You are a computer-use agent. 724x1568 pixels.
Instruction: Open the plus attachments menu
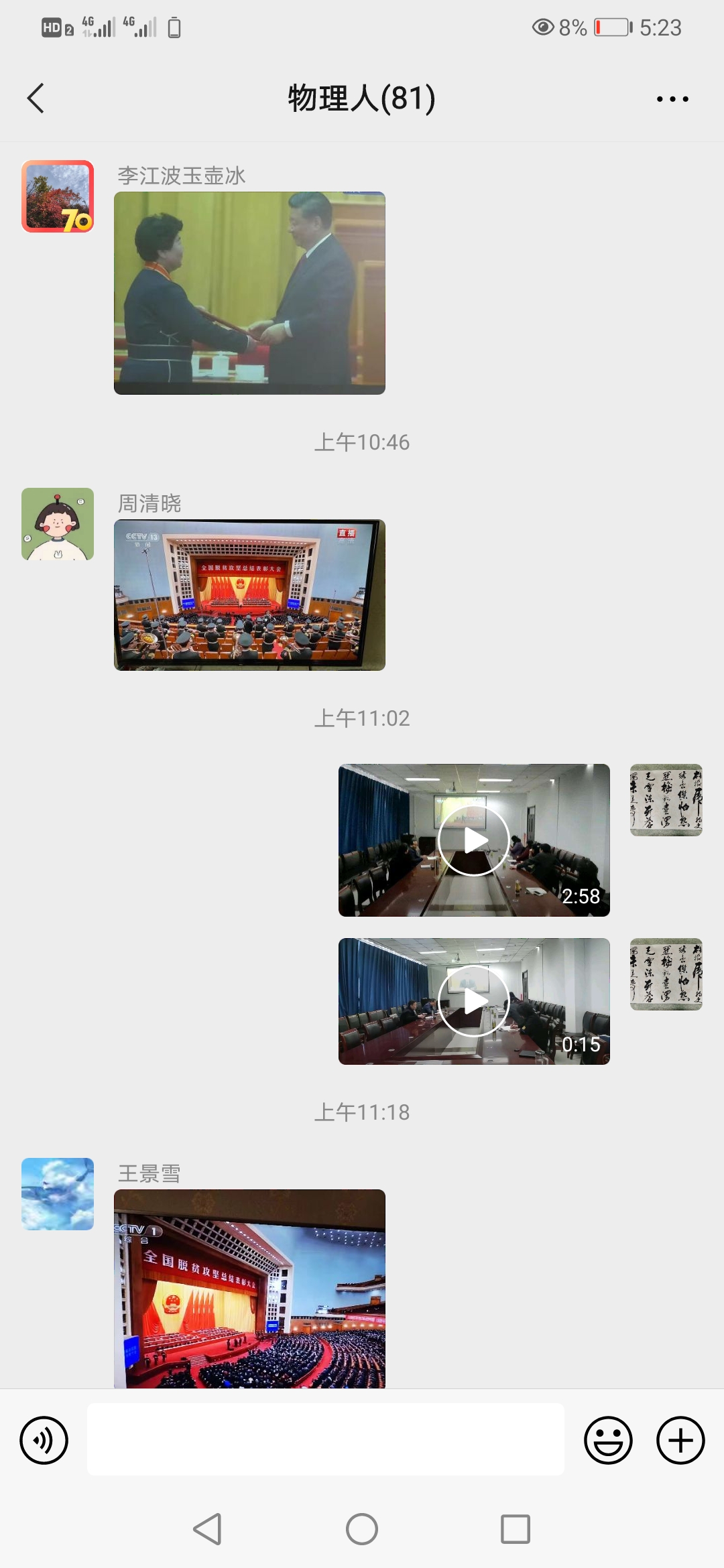680,1440
